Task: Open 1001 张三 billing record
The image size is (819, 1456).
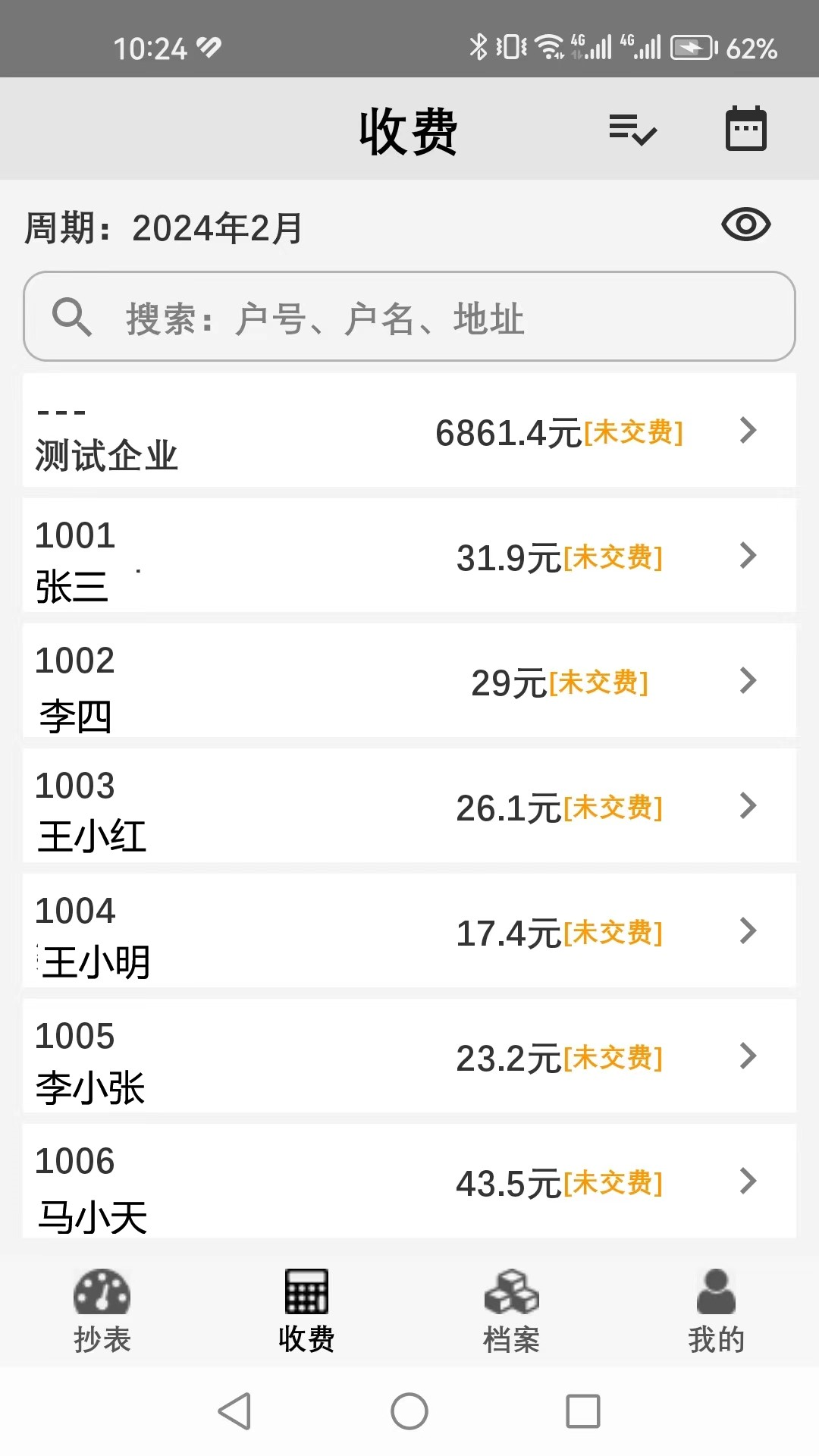Action: tap(409, 556)
